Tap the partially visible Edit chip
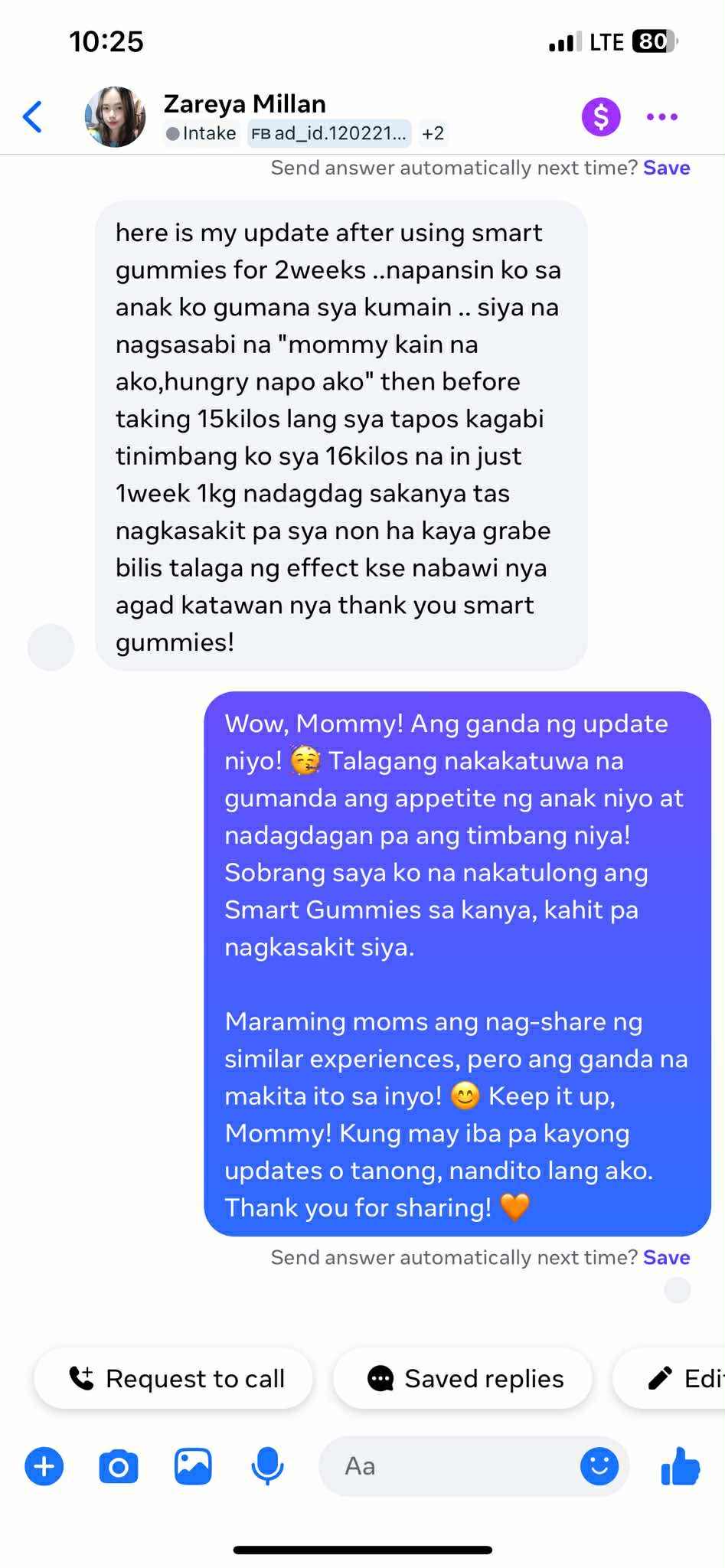This screenshot has height=1568, width=725. point(685,1378)
